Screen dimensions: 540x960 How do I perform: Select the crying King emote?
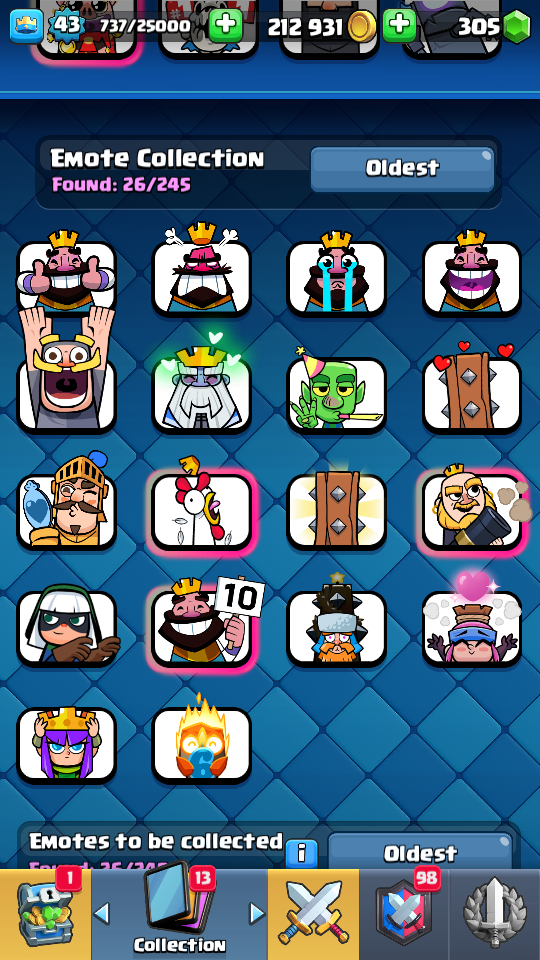point(336,273)
